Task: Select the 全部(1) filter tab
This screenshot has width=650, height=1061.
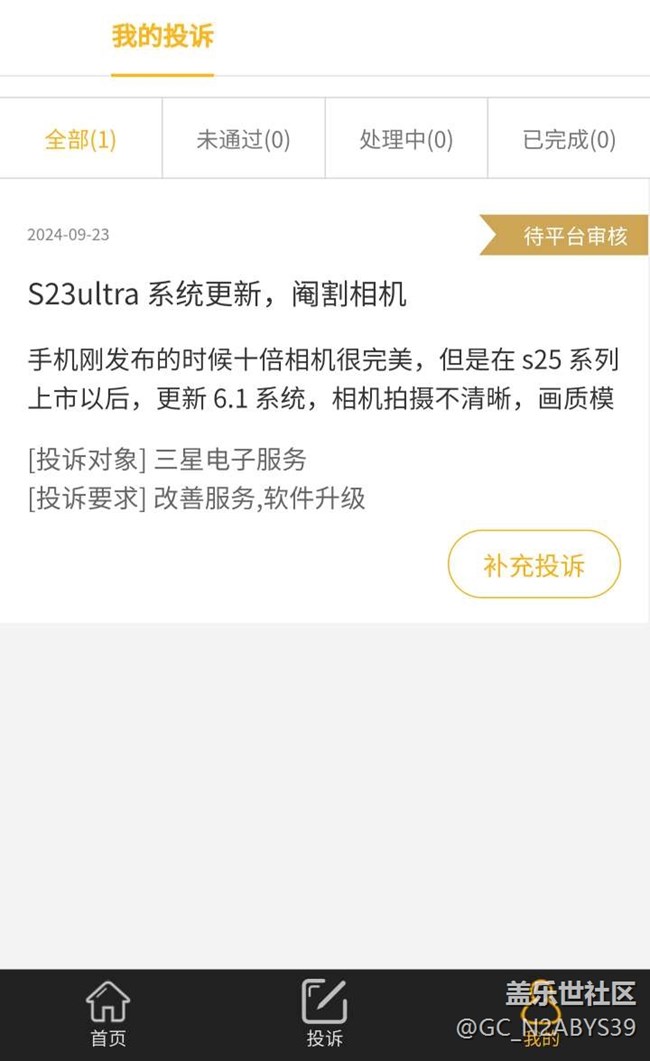Action: coord(80,140)
